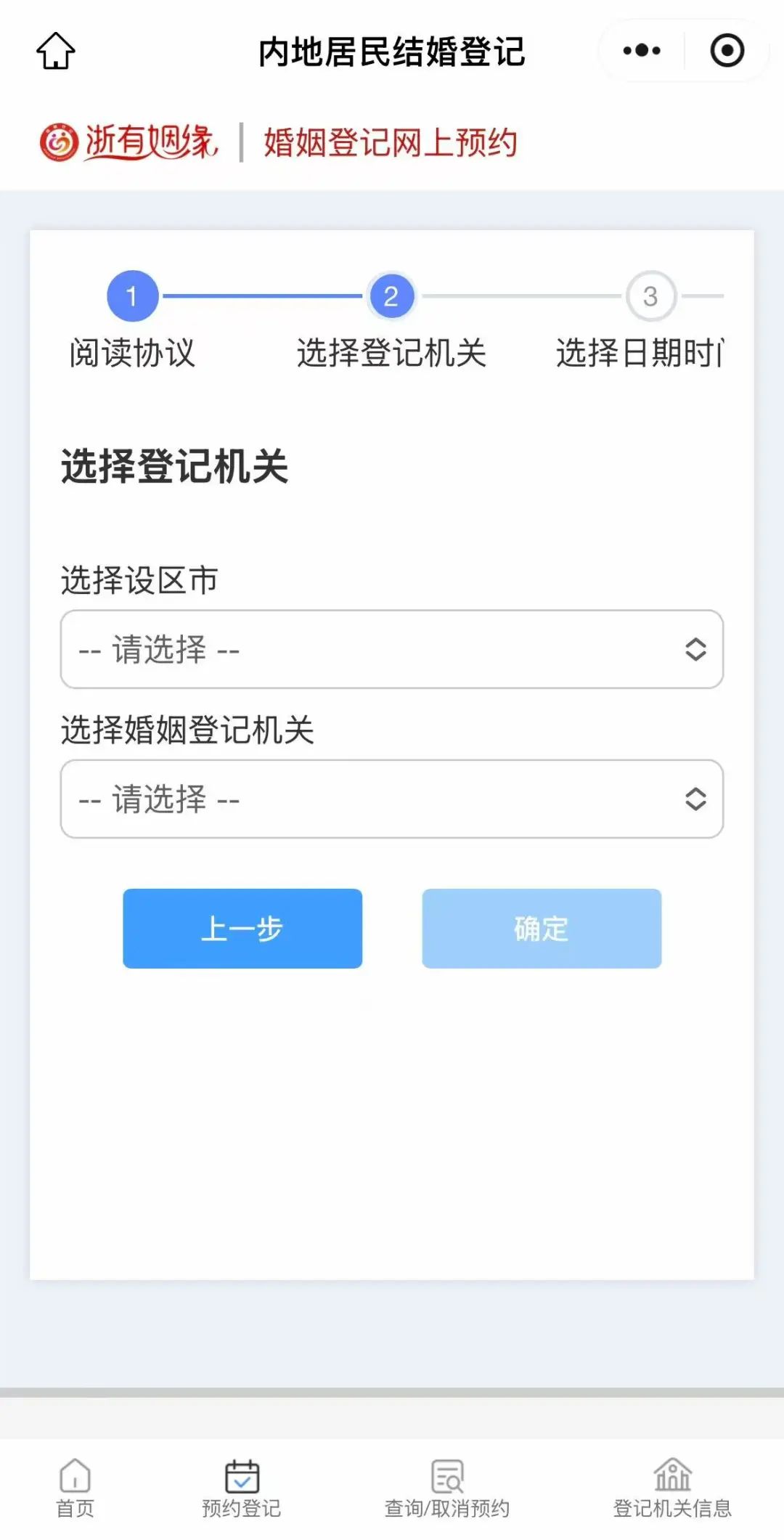Screen dimensions: 784x1540
Task: Expand the 选择设区市 dropdown
Action: (392, 649)
